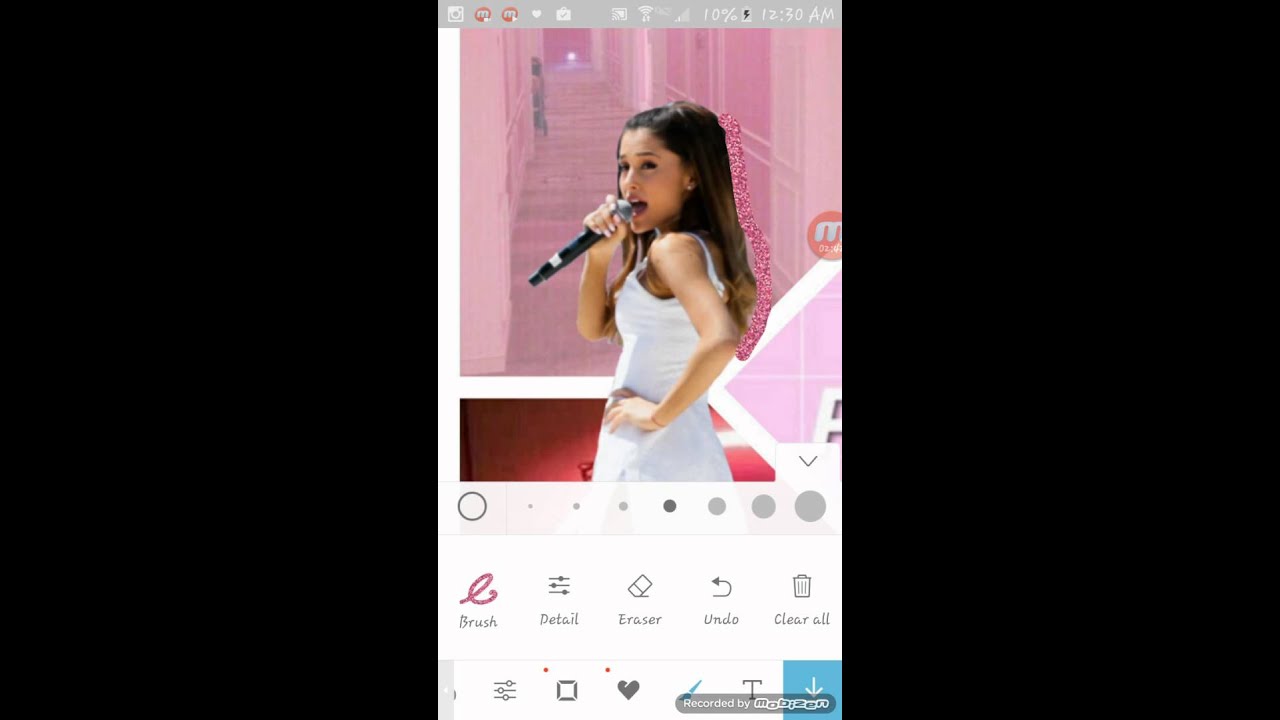
Task: Open the heart sticker tool
Action: [x=628, y=689]
